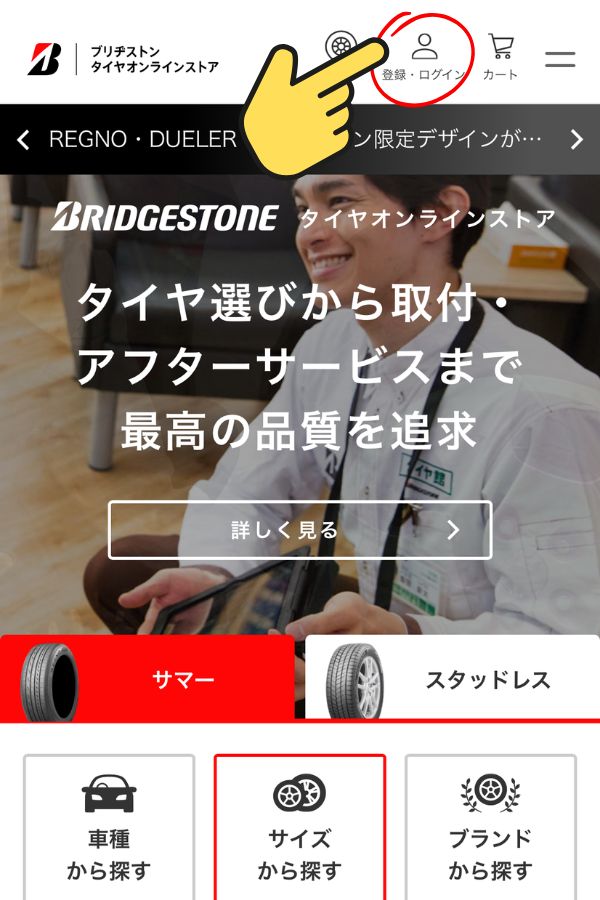Open the カート shopping cart

tap(500, 57)
